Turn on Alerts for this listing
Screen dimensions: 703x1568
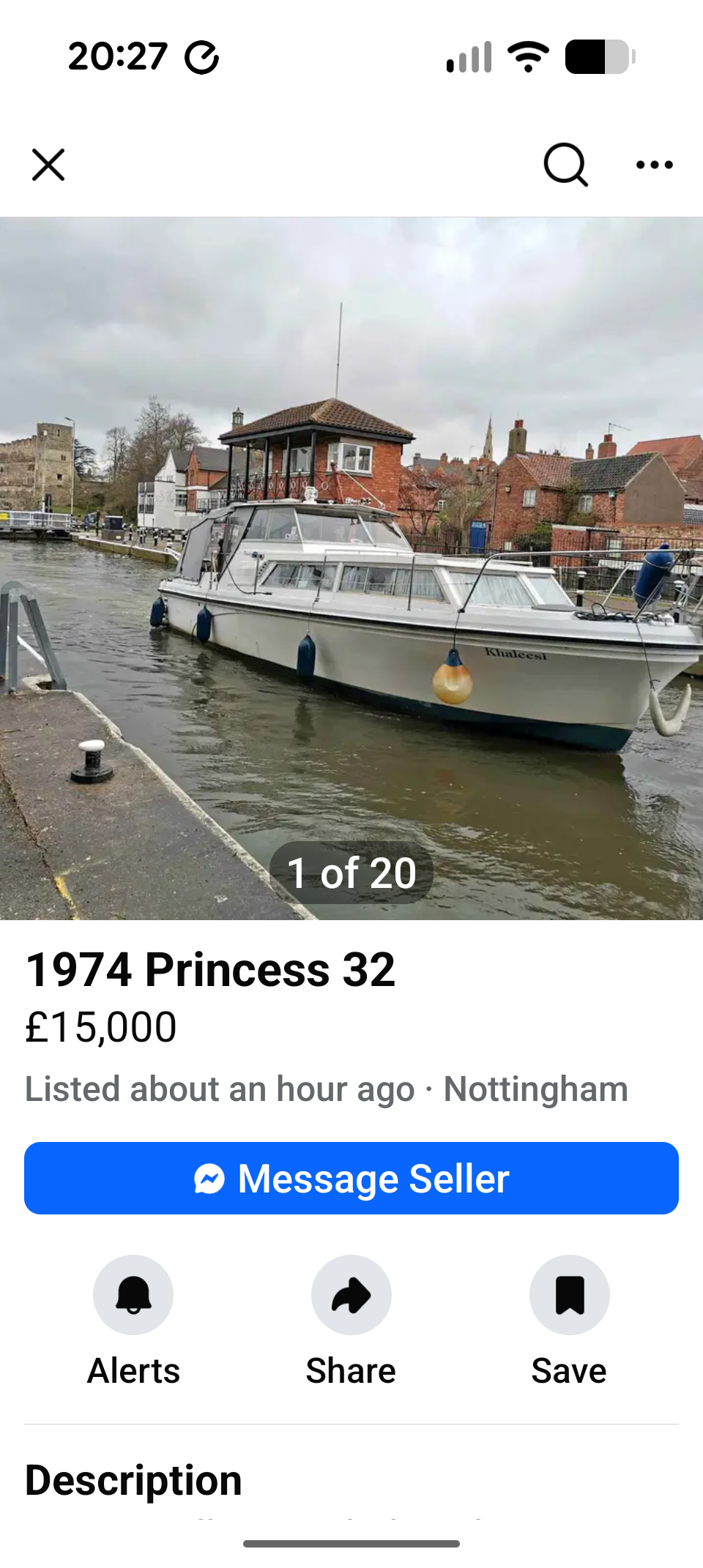(133, 1295)
